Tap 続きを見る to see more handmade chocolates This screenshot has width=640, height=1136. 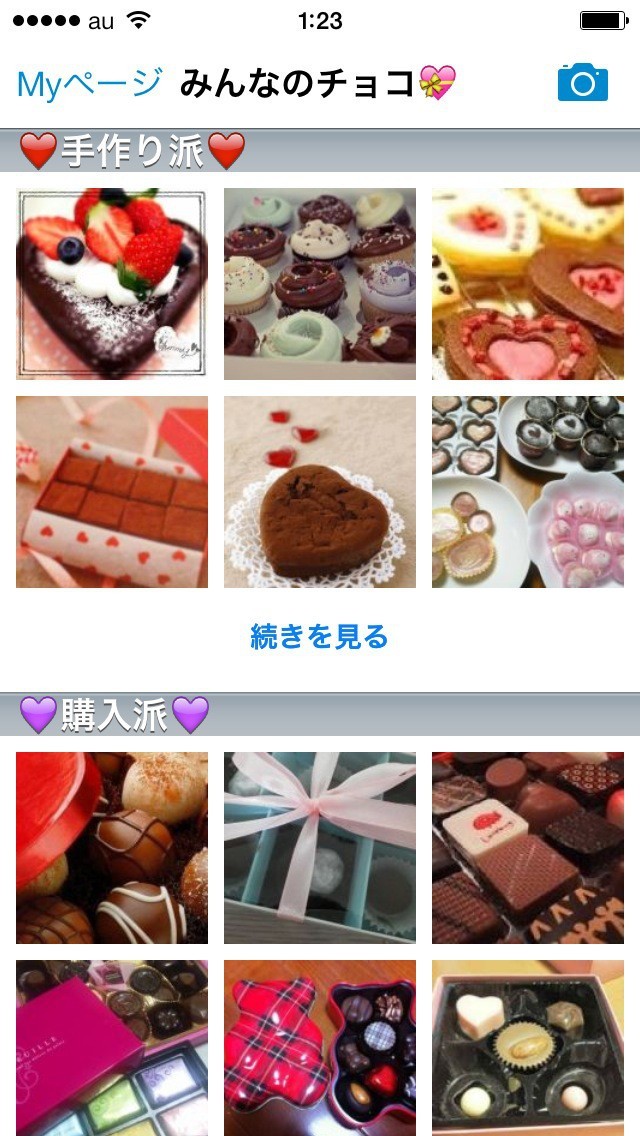(x=319, y=637)
